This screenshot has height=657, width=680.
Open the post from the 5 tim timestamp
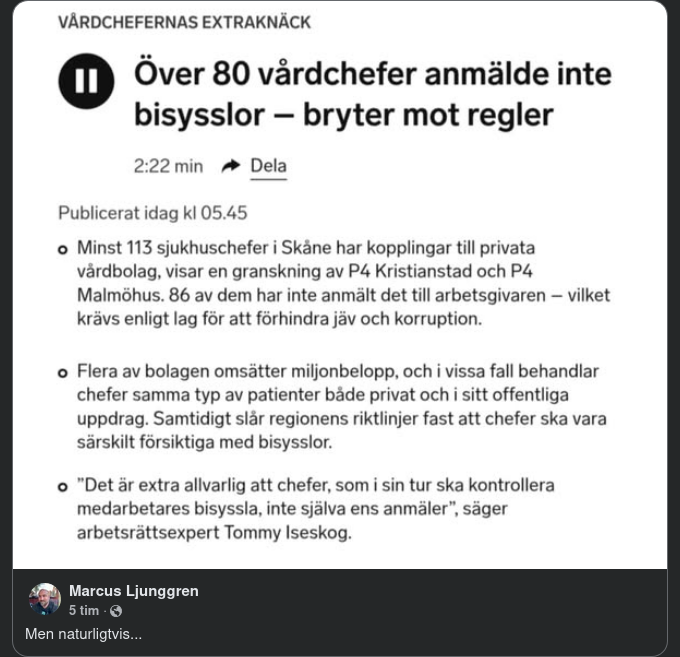(x=84, y=610)
